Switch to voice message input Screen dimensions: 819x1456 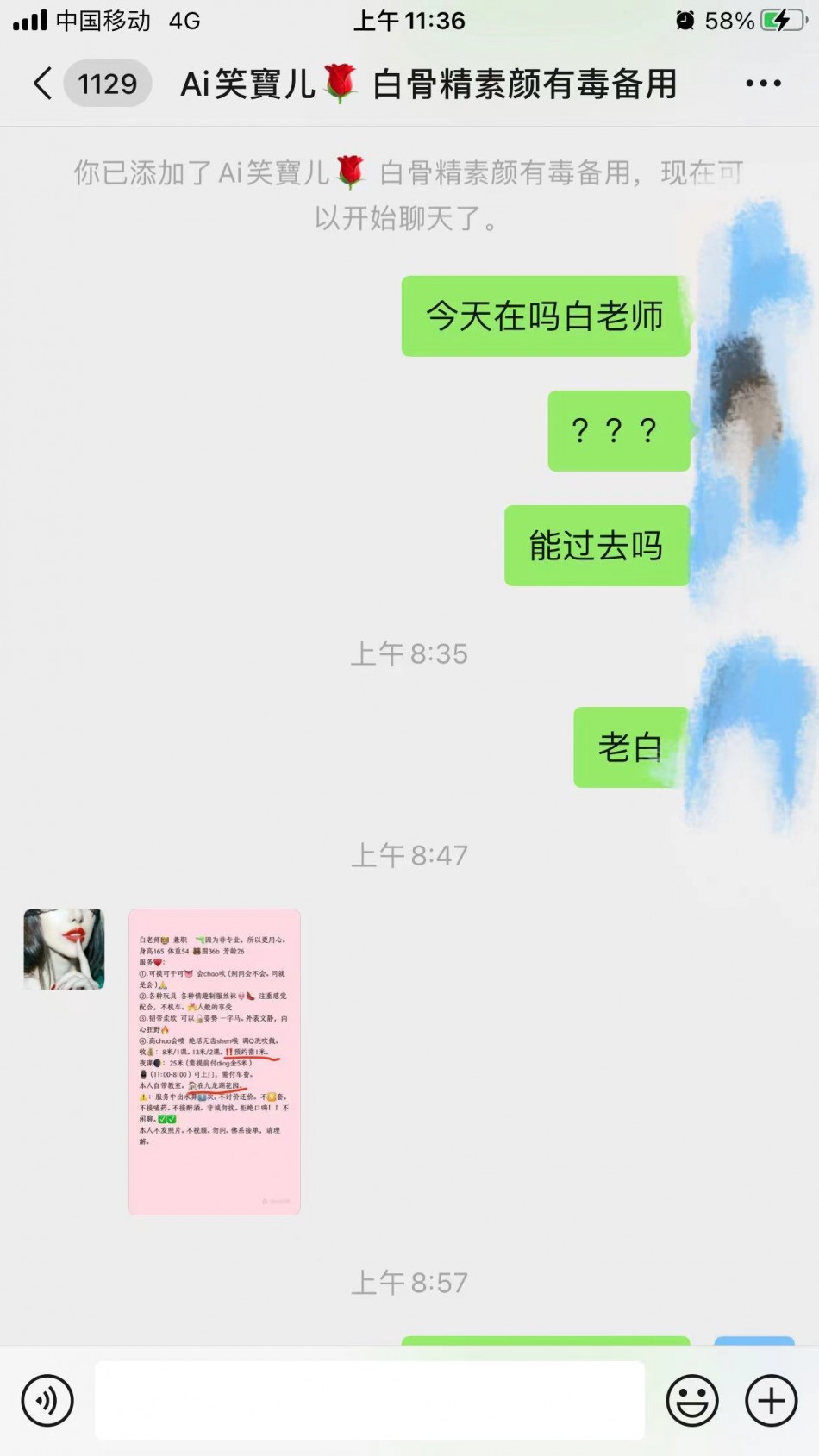(47, 1400)
